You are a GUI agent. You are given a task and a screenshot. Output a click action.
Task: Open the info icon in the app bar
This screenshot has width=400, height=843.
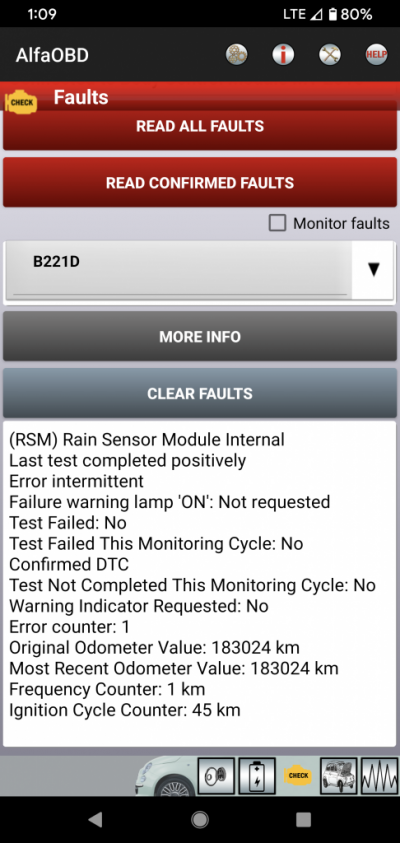click(283, 55)
